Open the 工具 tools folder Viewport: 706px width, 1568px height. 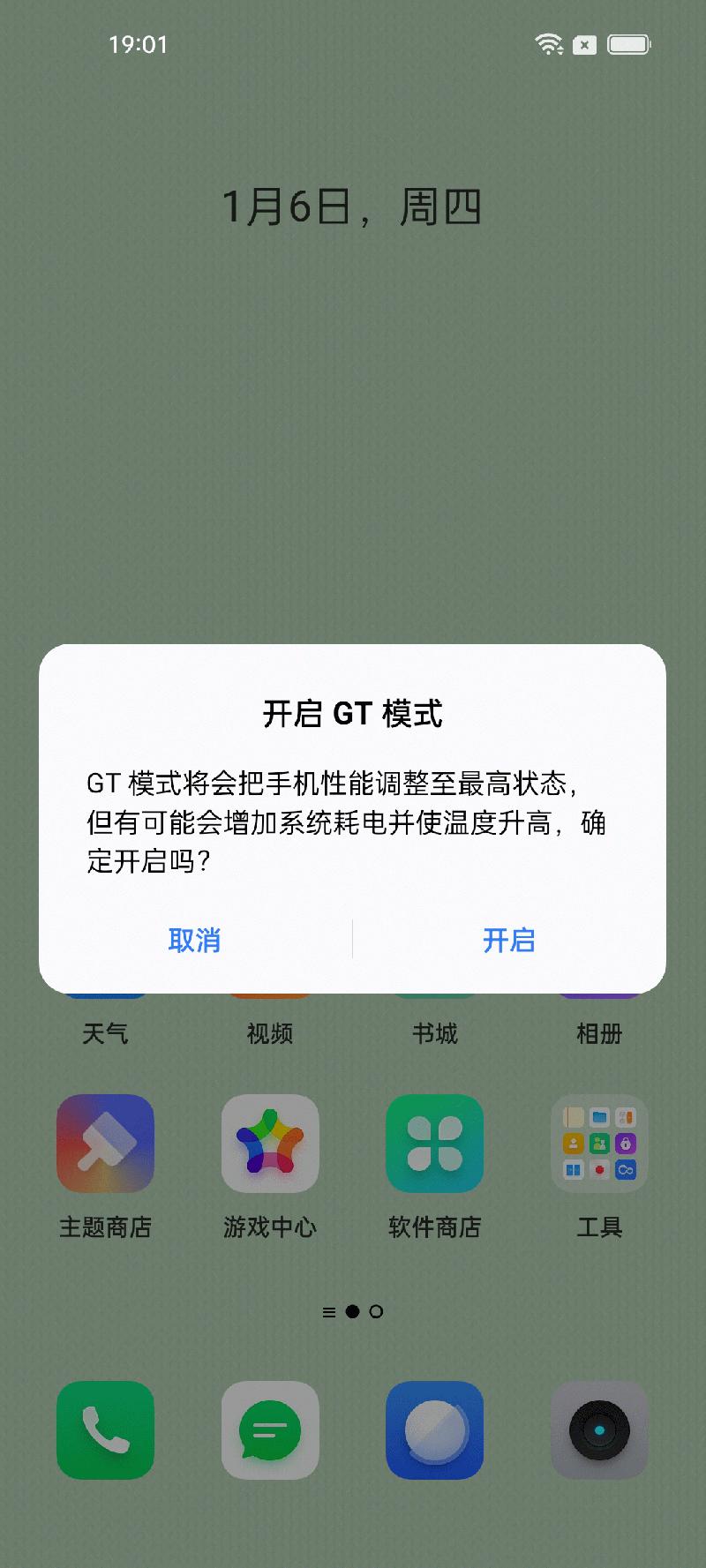click(599, 1144)
